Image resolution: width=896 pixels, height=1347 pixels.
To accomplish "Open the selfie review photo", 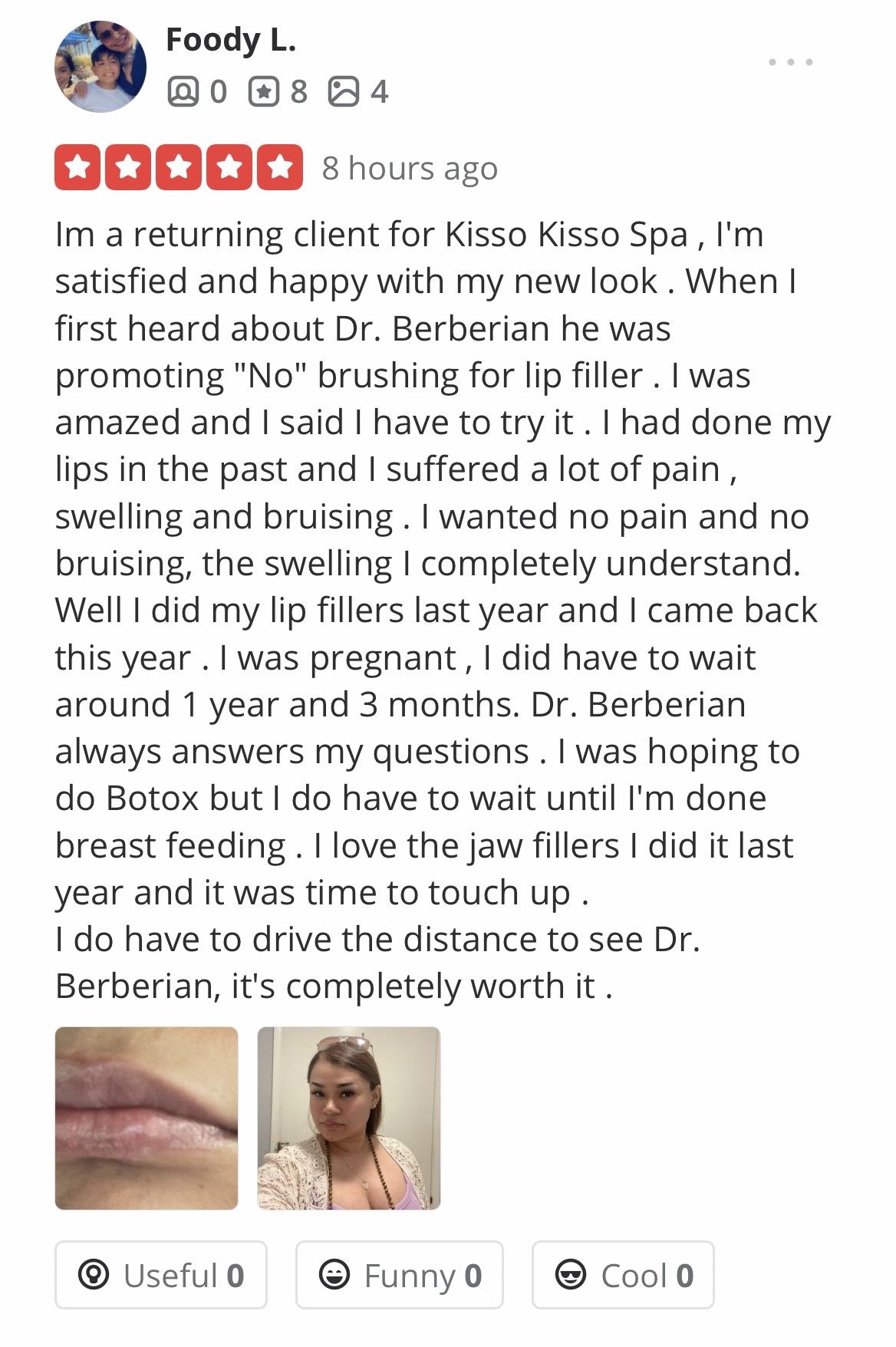I will pyautogui.click(x=349, y=1118).
